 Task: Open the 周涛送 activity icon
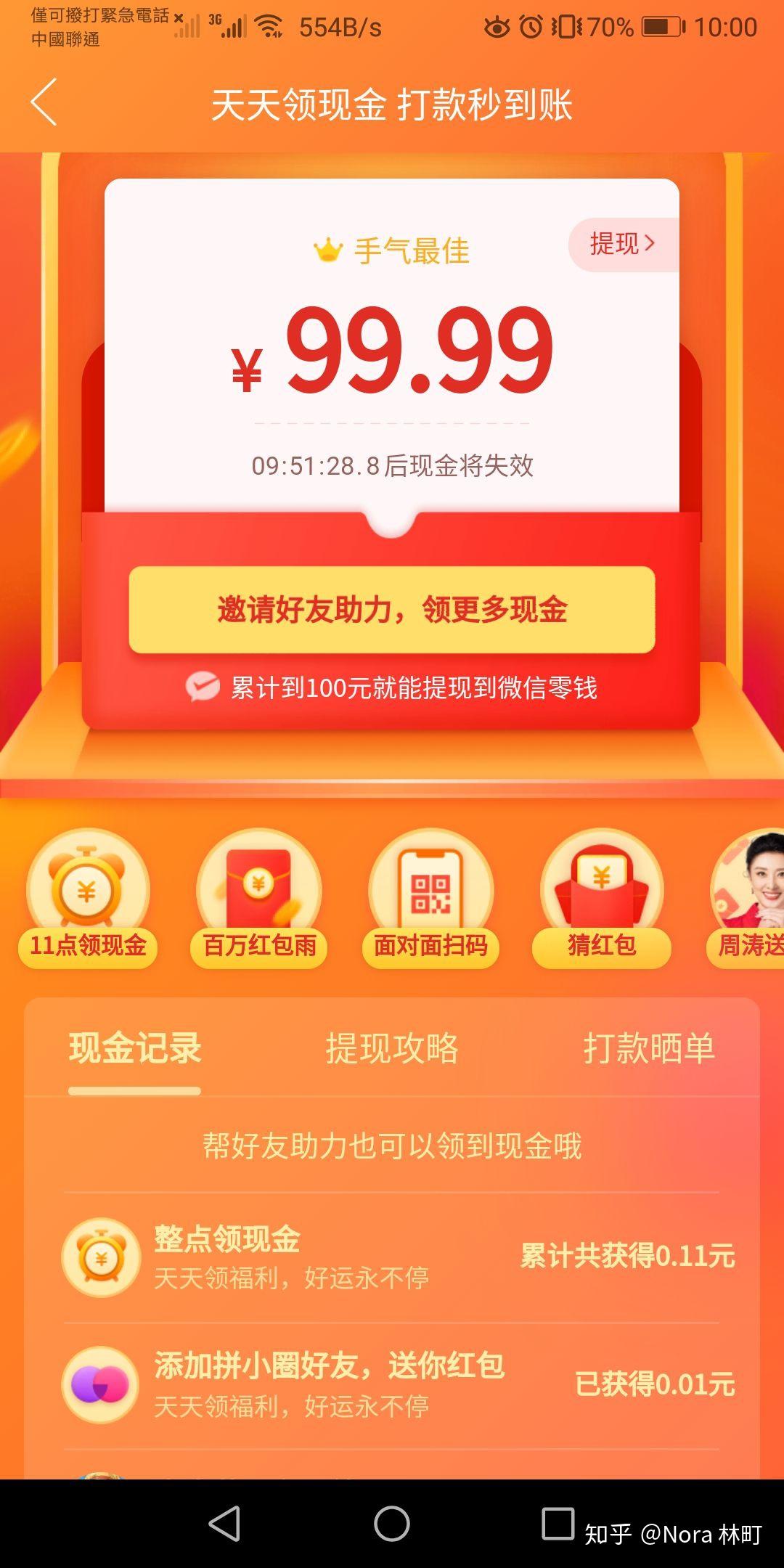(x=749, y=899)
